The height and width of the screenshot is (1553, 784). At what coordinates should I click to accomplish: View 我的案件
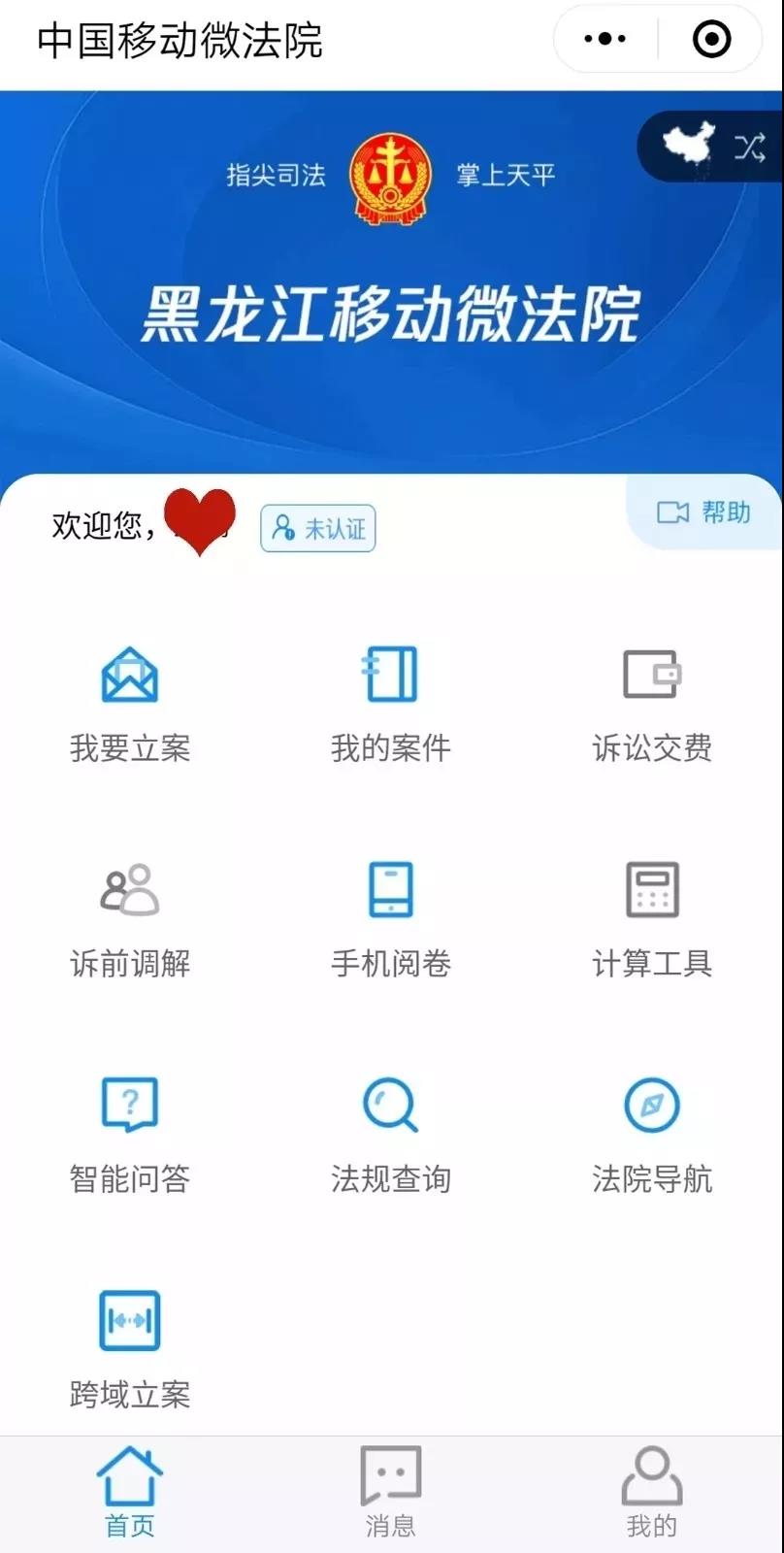coord(391,703)
